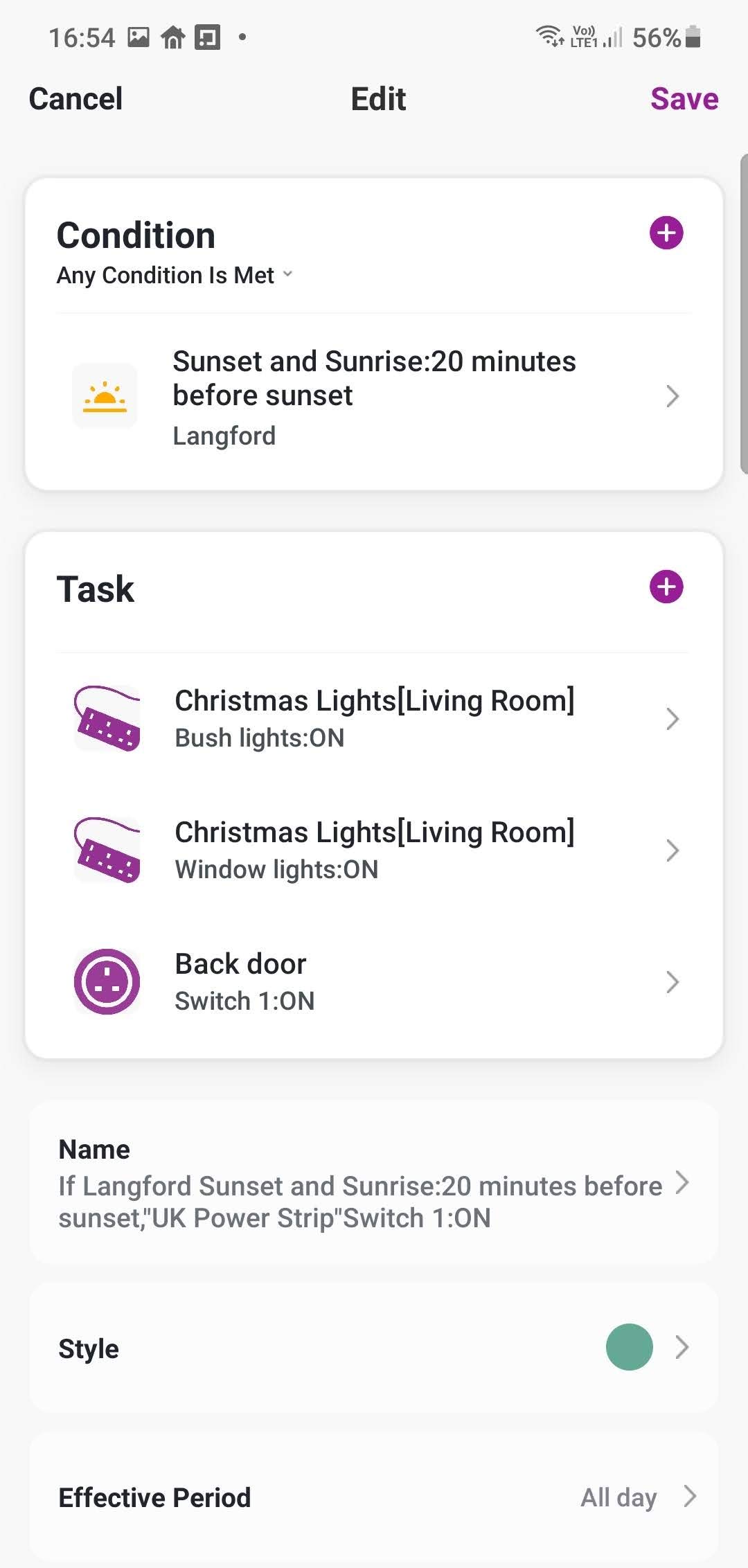Expand the Any Condition Is Met dropdown
This screenshot has width=748, height=1568.
[175, 276]
